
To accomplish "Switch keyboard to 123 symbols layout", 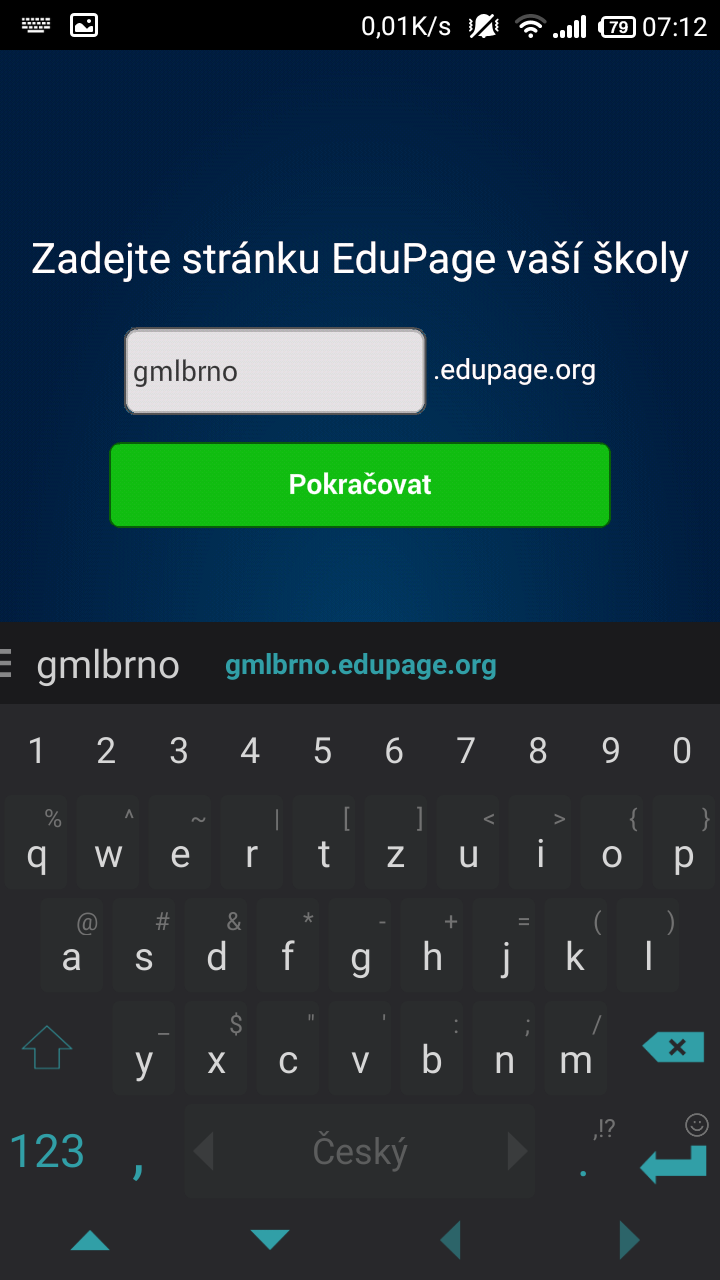I will pyautogui.click(x=47, y=1152).
